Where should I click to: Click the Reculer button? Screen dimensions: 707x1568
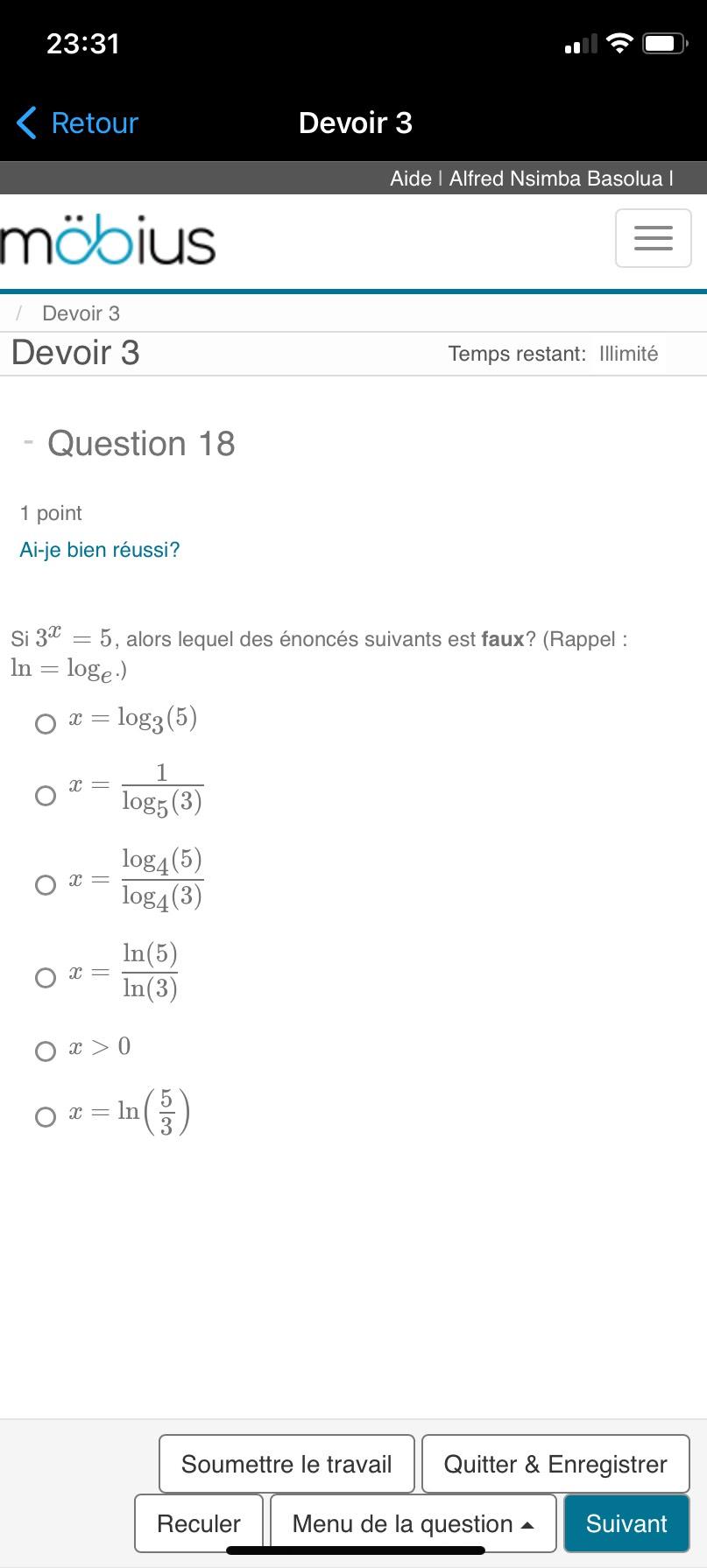(198, 1523)
